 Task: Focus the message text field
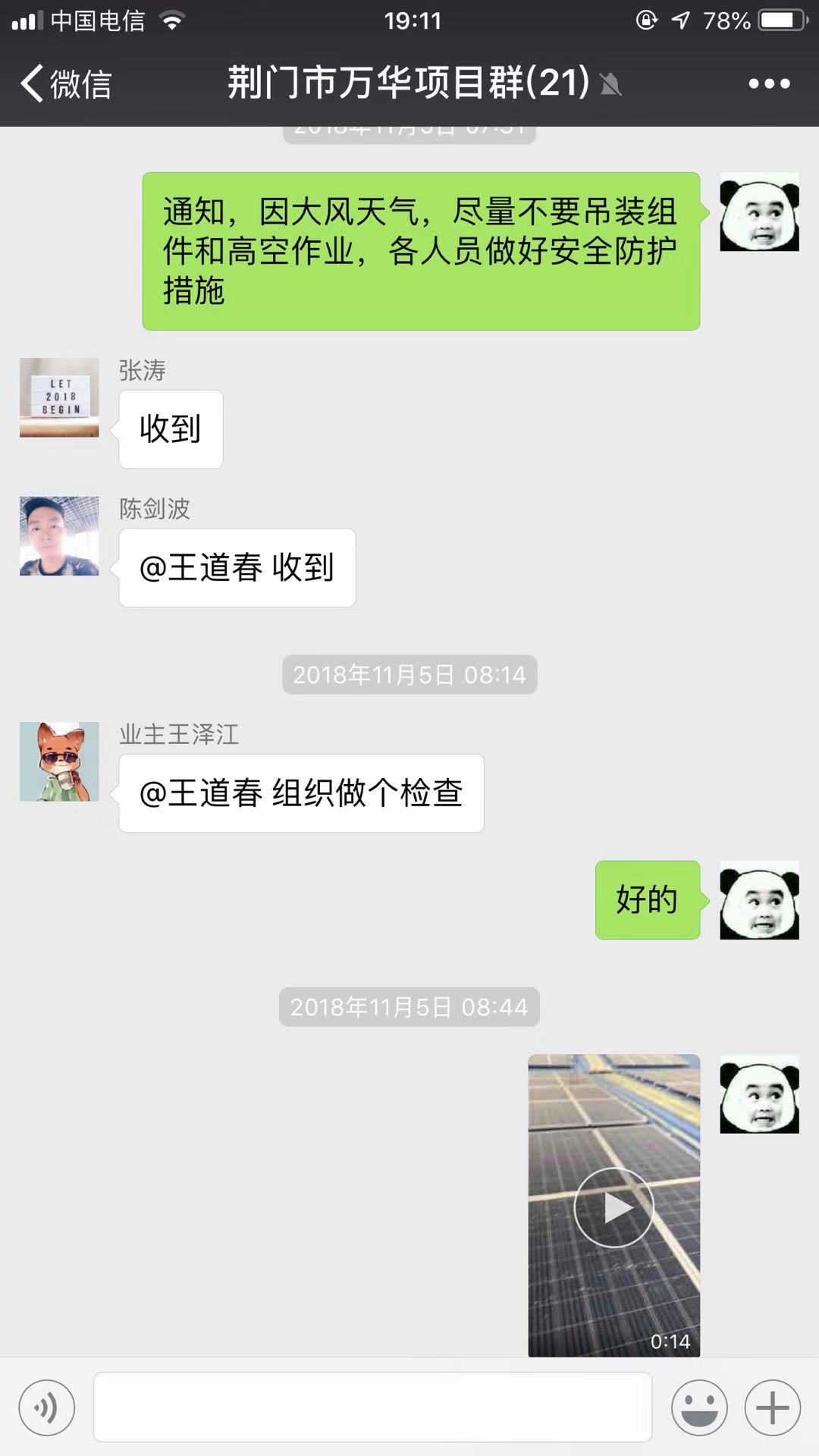[372, 1407]
